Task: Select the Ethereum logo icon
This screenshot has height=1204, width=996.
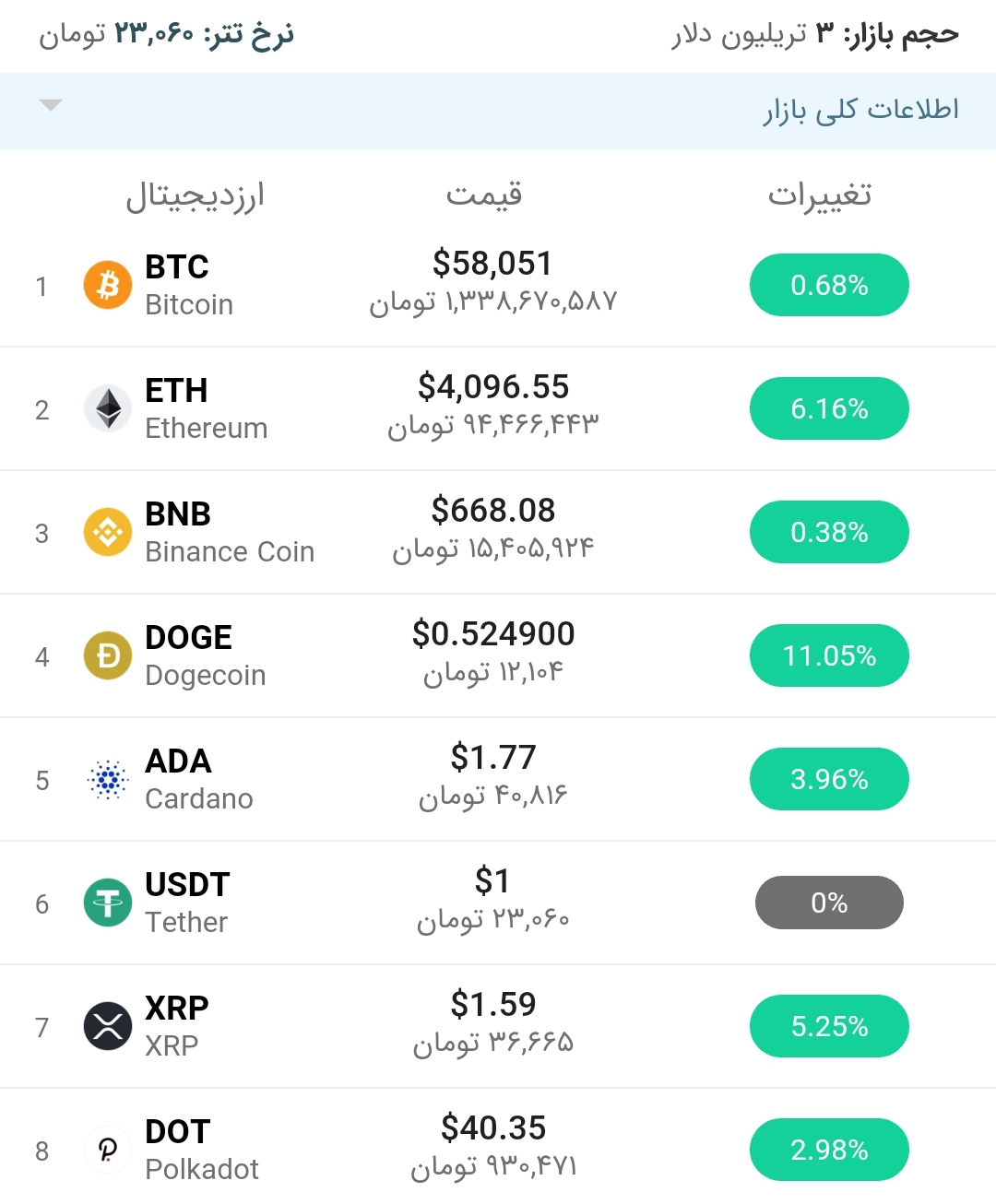Action: point(107,408)
